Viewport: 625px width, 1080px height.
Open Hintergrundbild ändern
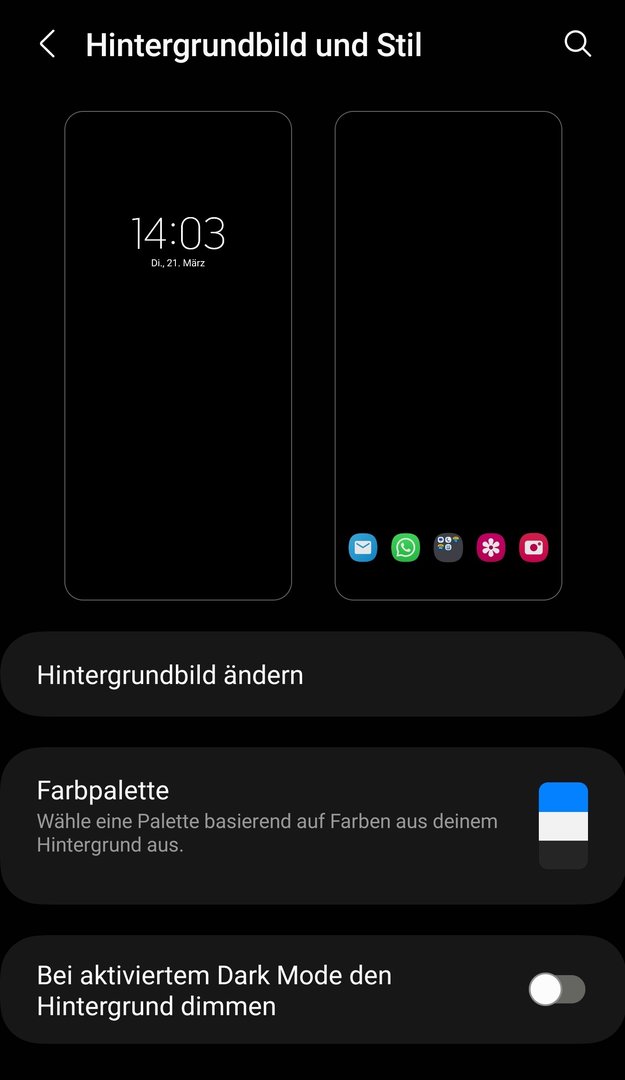[312, 675]
